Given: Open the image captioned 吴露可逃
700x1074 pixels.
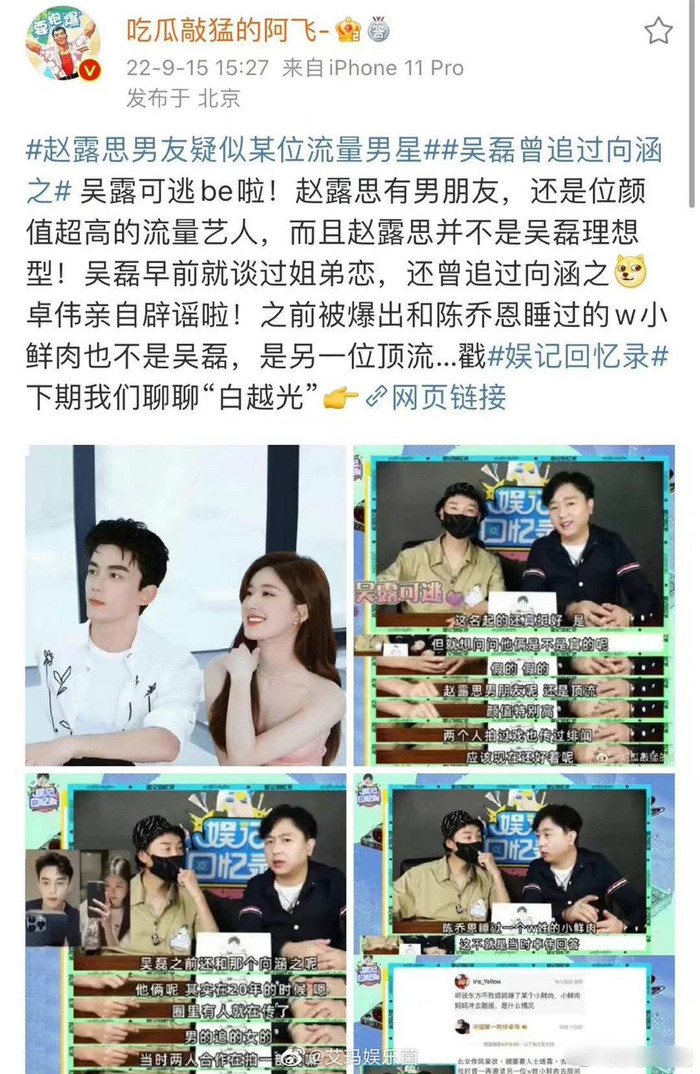Looking at the screenshot, I should (513, 605).
